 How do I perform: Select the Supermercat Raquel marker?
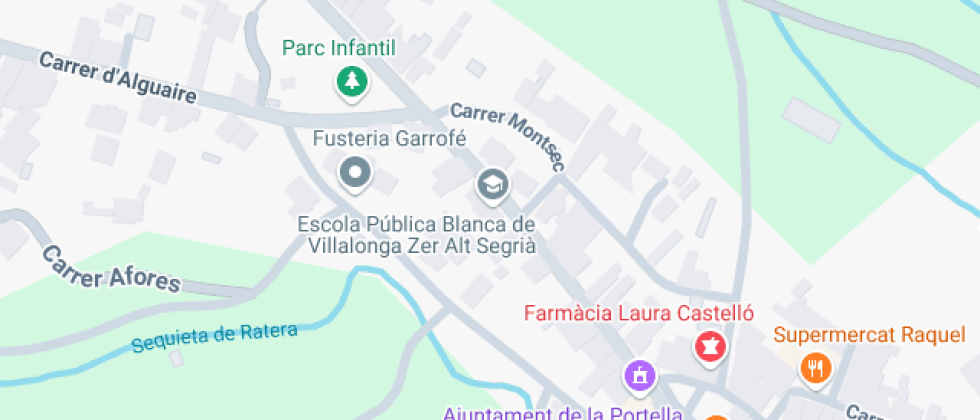click(817, 367)
